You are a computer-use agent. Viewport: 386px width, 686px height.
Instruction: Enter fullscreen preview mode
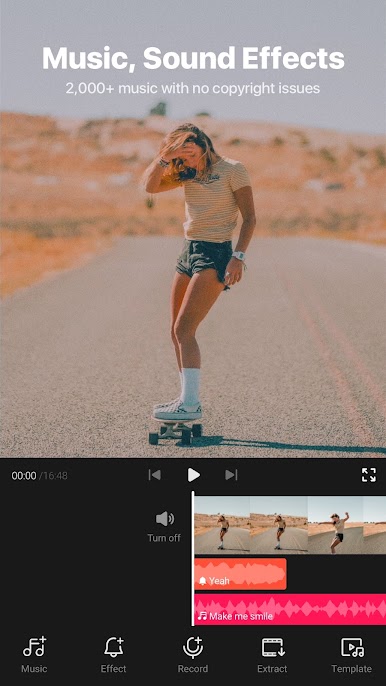(368, 475)
